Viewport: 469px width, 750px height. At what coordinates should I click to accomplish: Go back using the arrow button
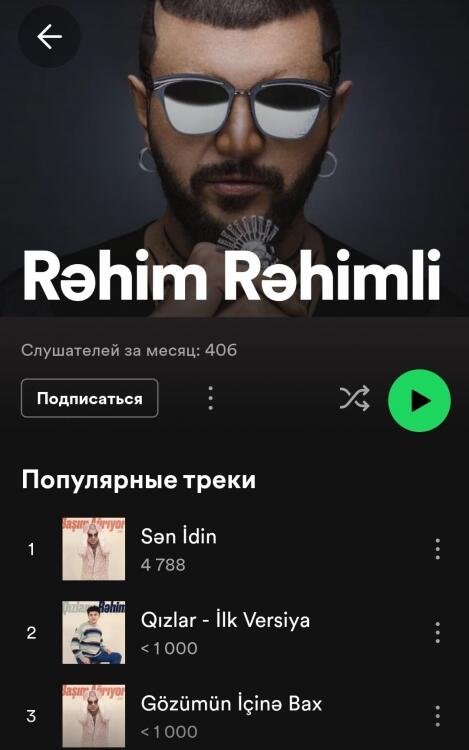point(49,36)
